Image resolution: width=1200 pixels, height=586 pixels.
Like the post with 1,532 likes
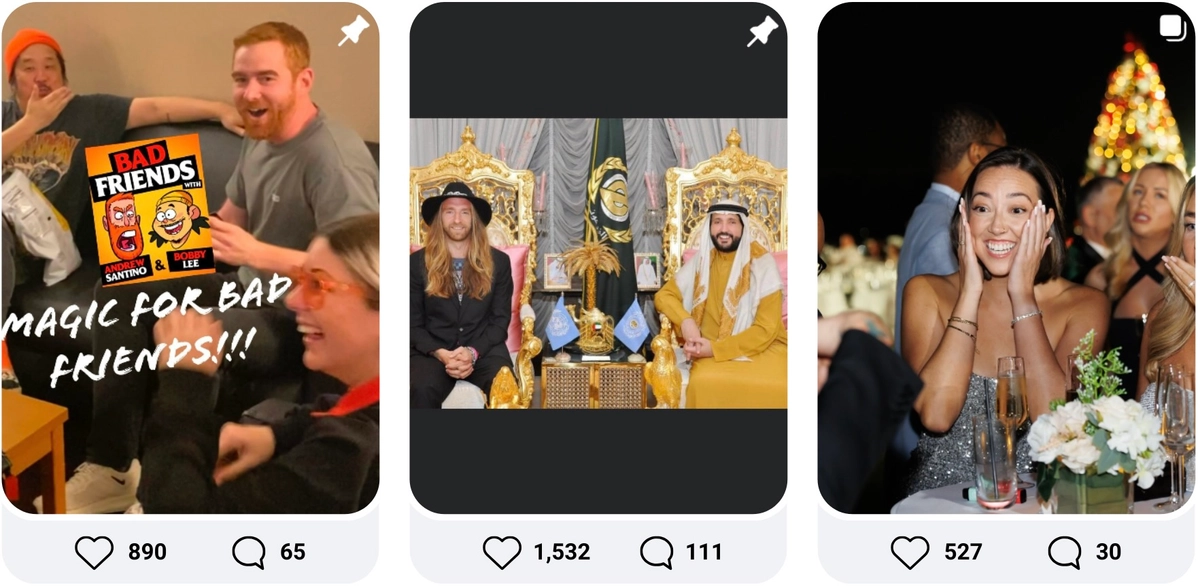click(502, 552)
